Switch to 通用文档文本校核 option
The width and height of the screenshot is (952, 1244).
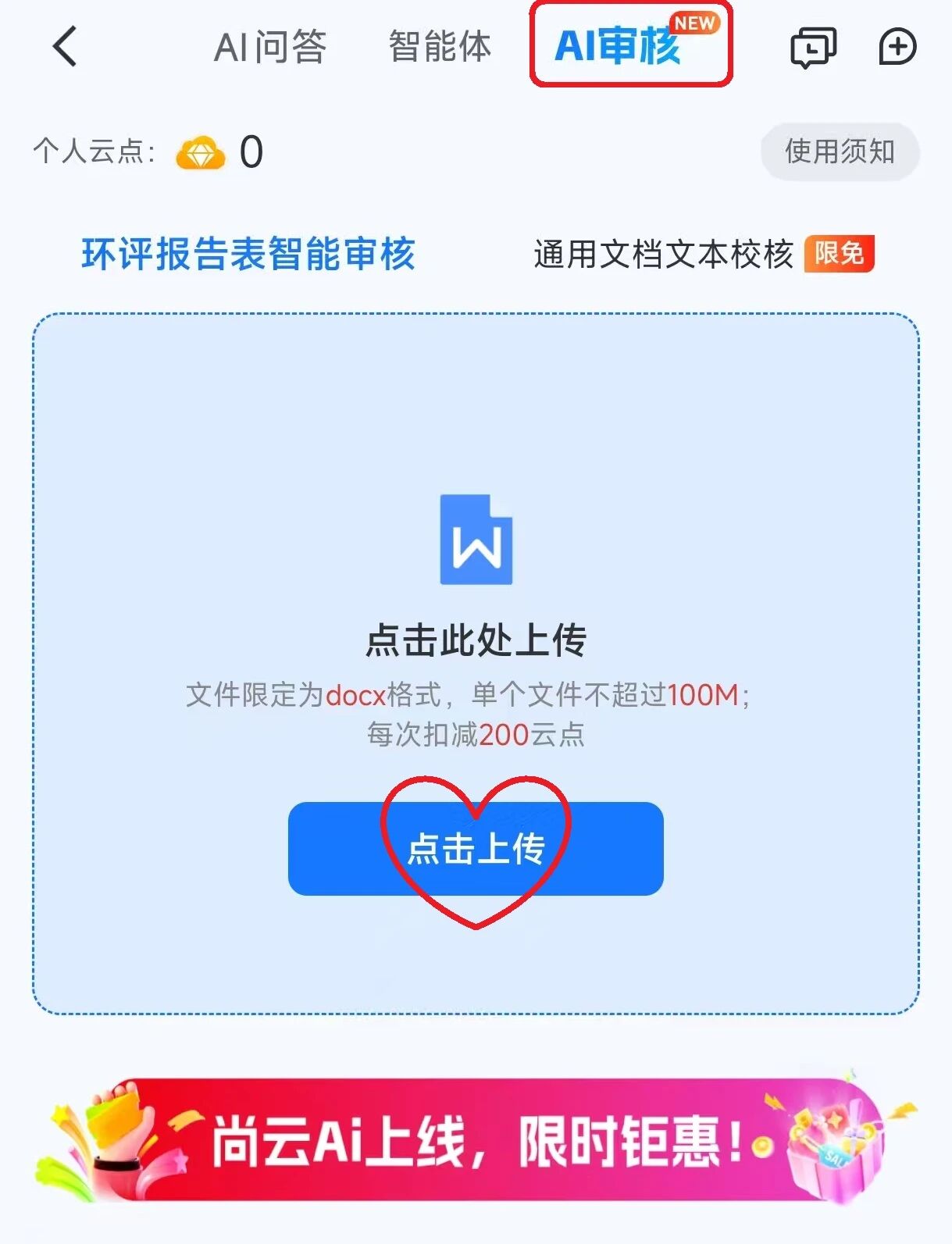point(664,255)
